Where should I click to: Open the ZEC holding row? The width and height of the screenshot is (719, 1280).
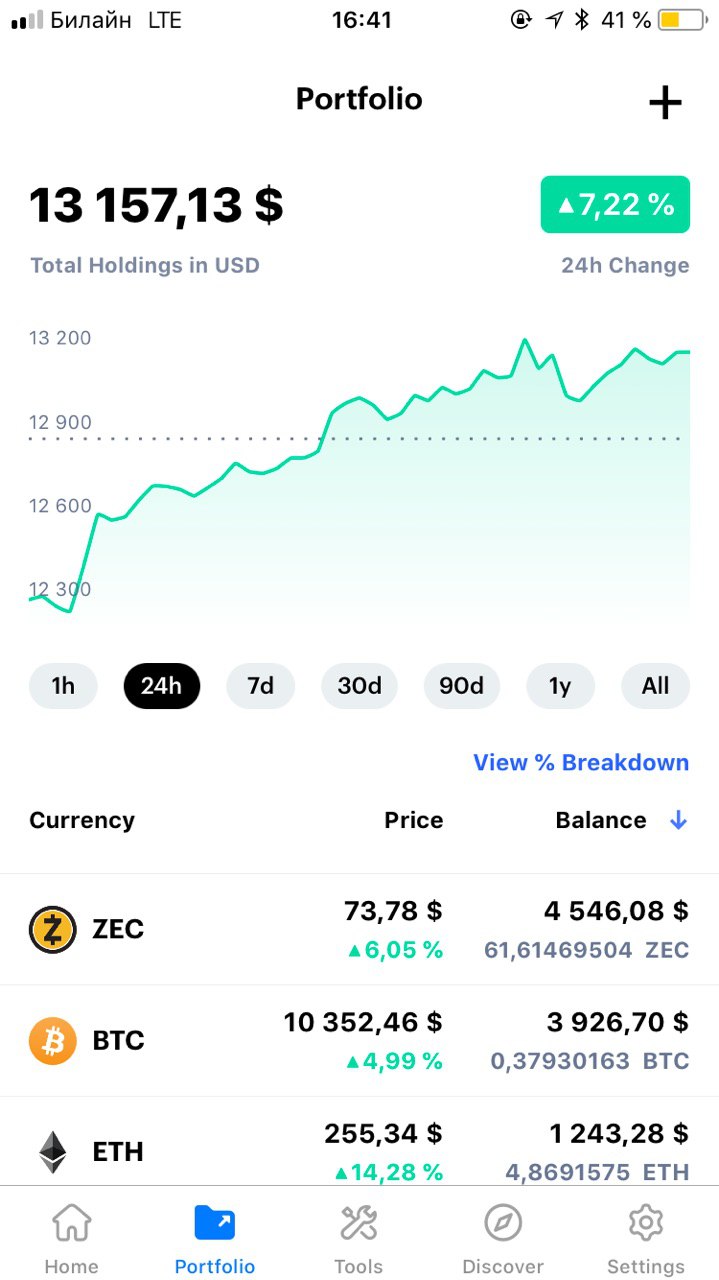coord(359,929)
